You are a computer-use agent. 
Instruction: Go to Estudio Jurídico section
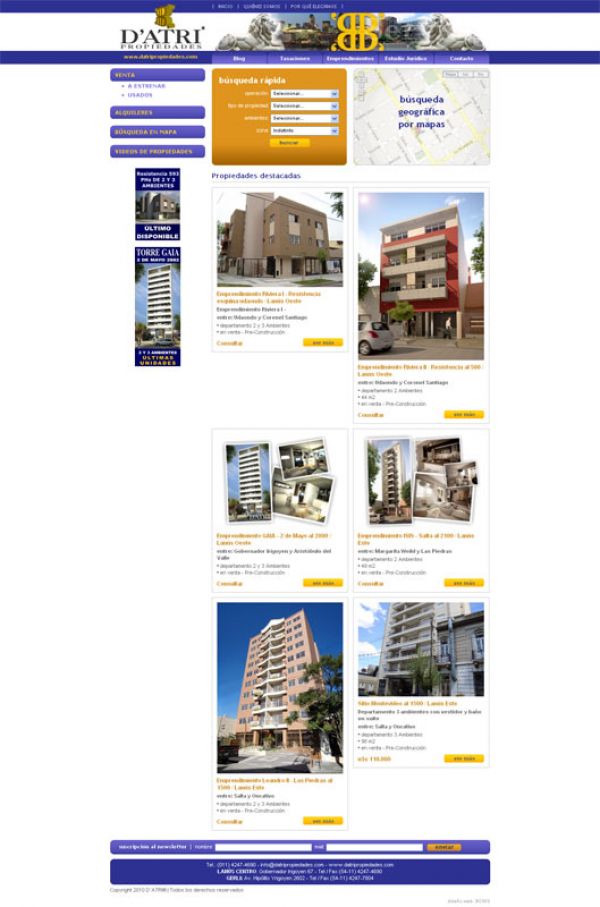pos(406,59)
